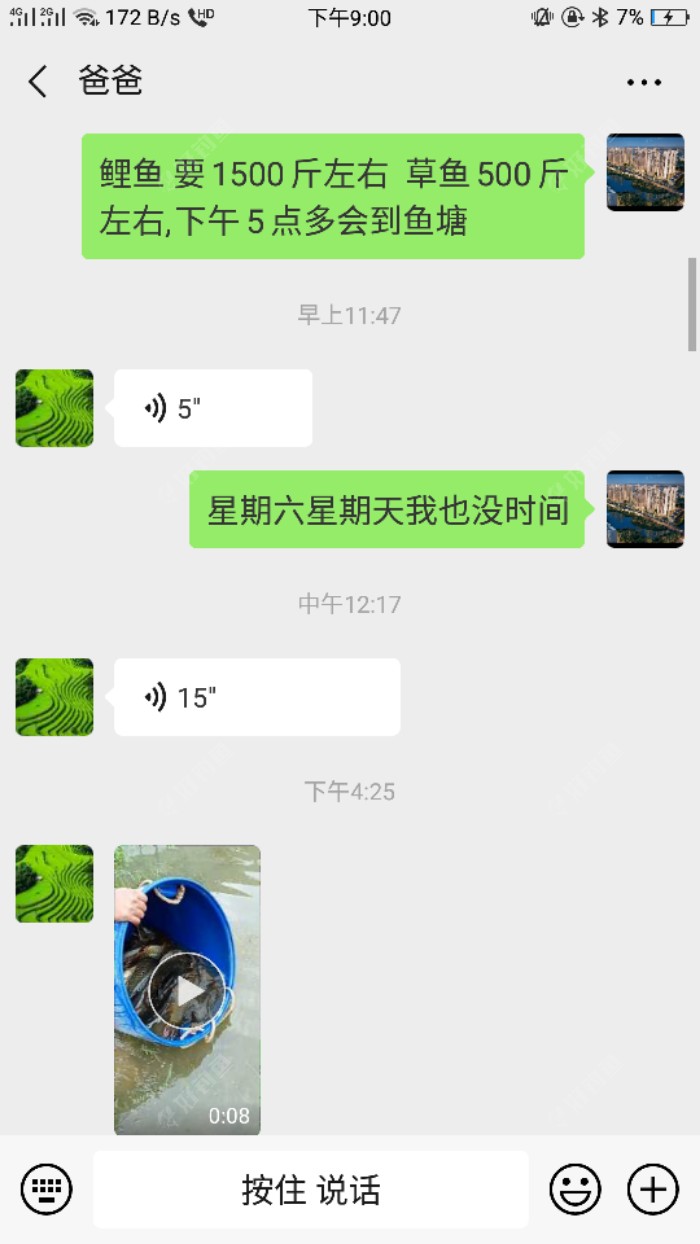Switch to keyboard text input
The image size is (700, 1244).
click(x=46, y=1190)
